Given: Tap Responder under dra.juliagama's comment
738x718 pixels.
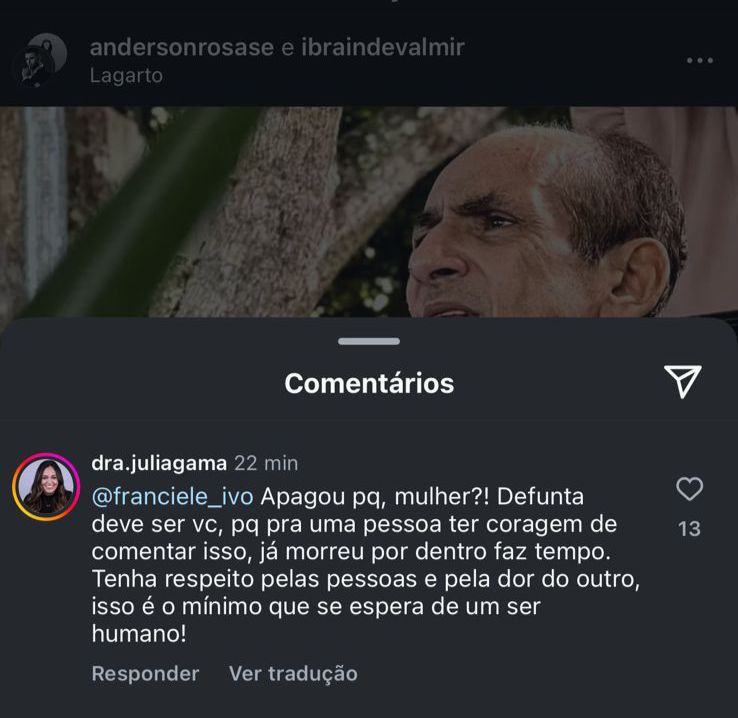Looking at the screenshot, I should point(145,674).
